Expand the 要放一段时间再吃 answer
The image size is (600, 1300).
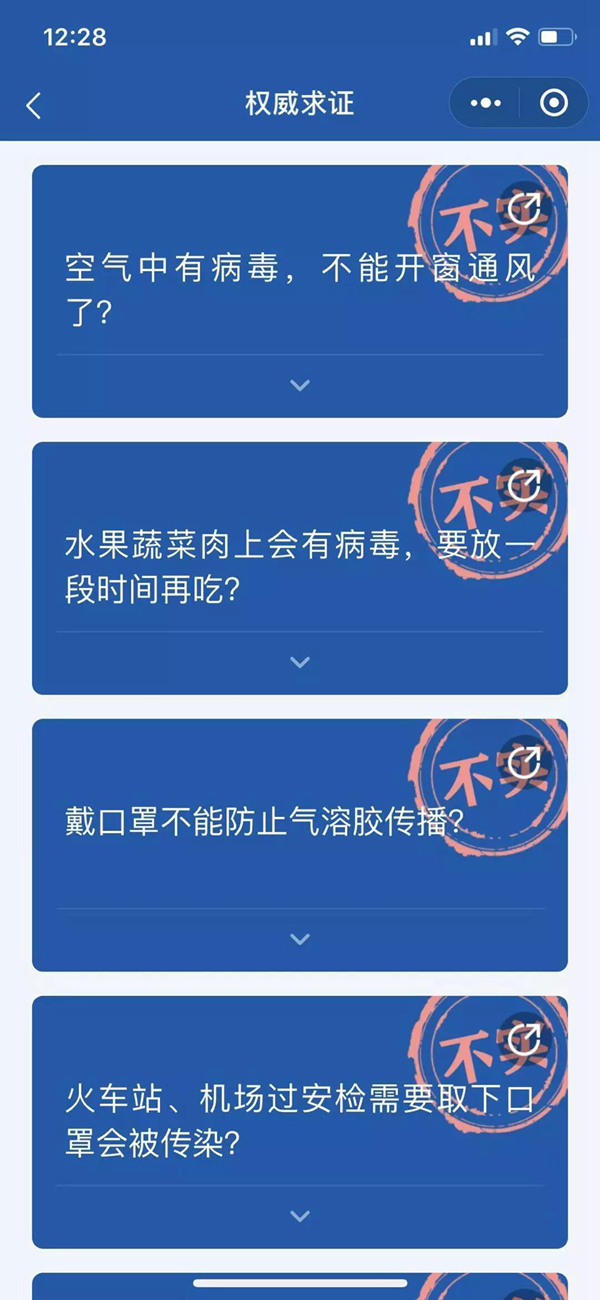pyautogui.click(x=300, y=662)
